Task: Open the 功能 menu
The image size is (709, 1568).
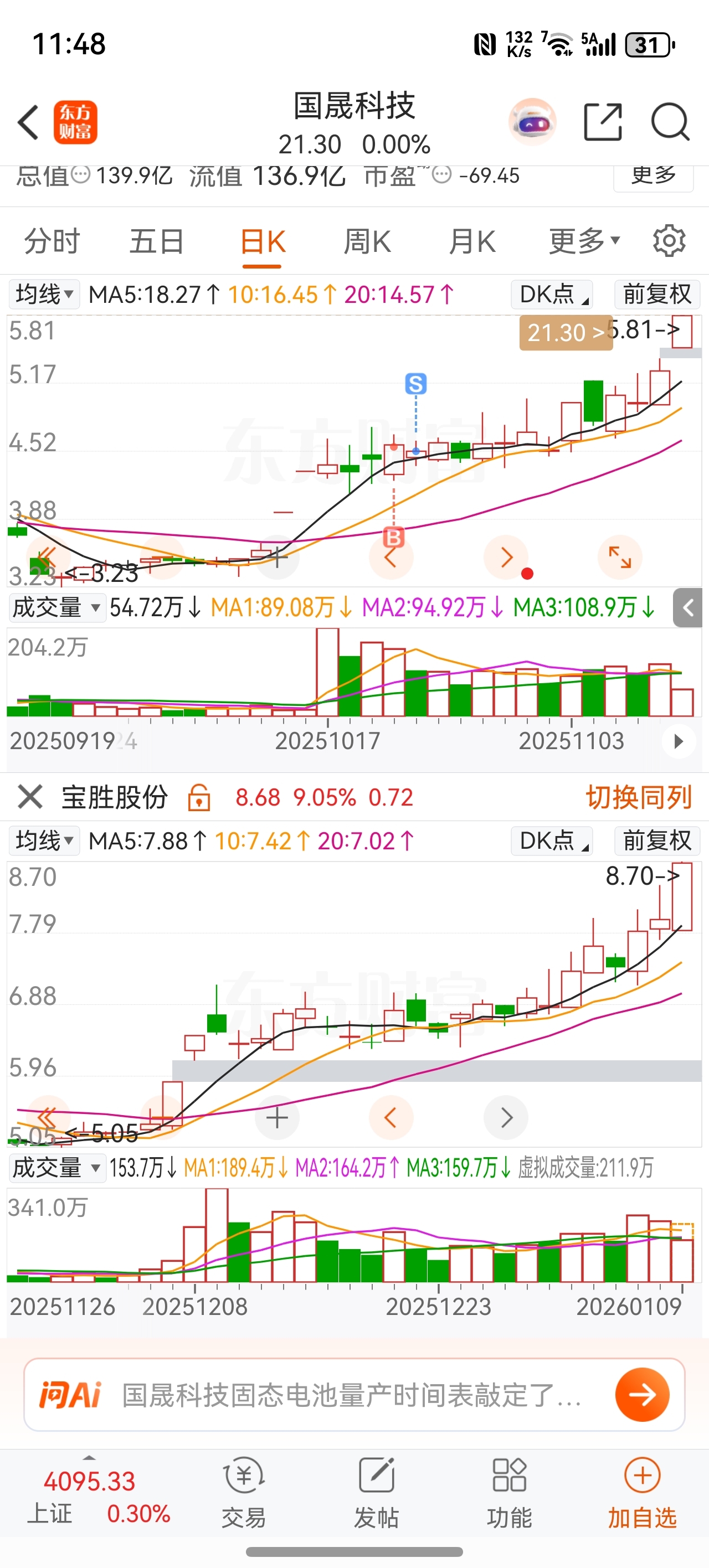Action: [x=509, y=1492]
